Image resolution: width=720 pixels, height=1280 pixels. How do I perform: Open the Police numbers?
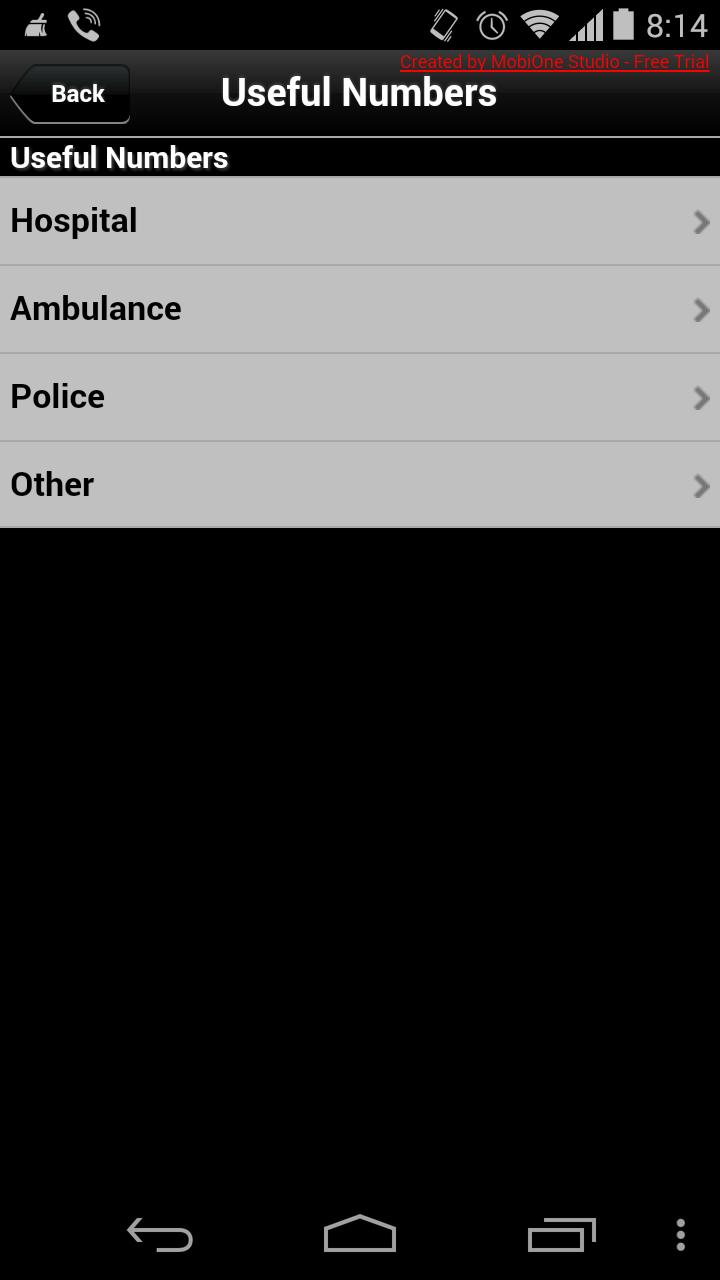(x=360, y=397)
